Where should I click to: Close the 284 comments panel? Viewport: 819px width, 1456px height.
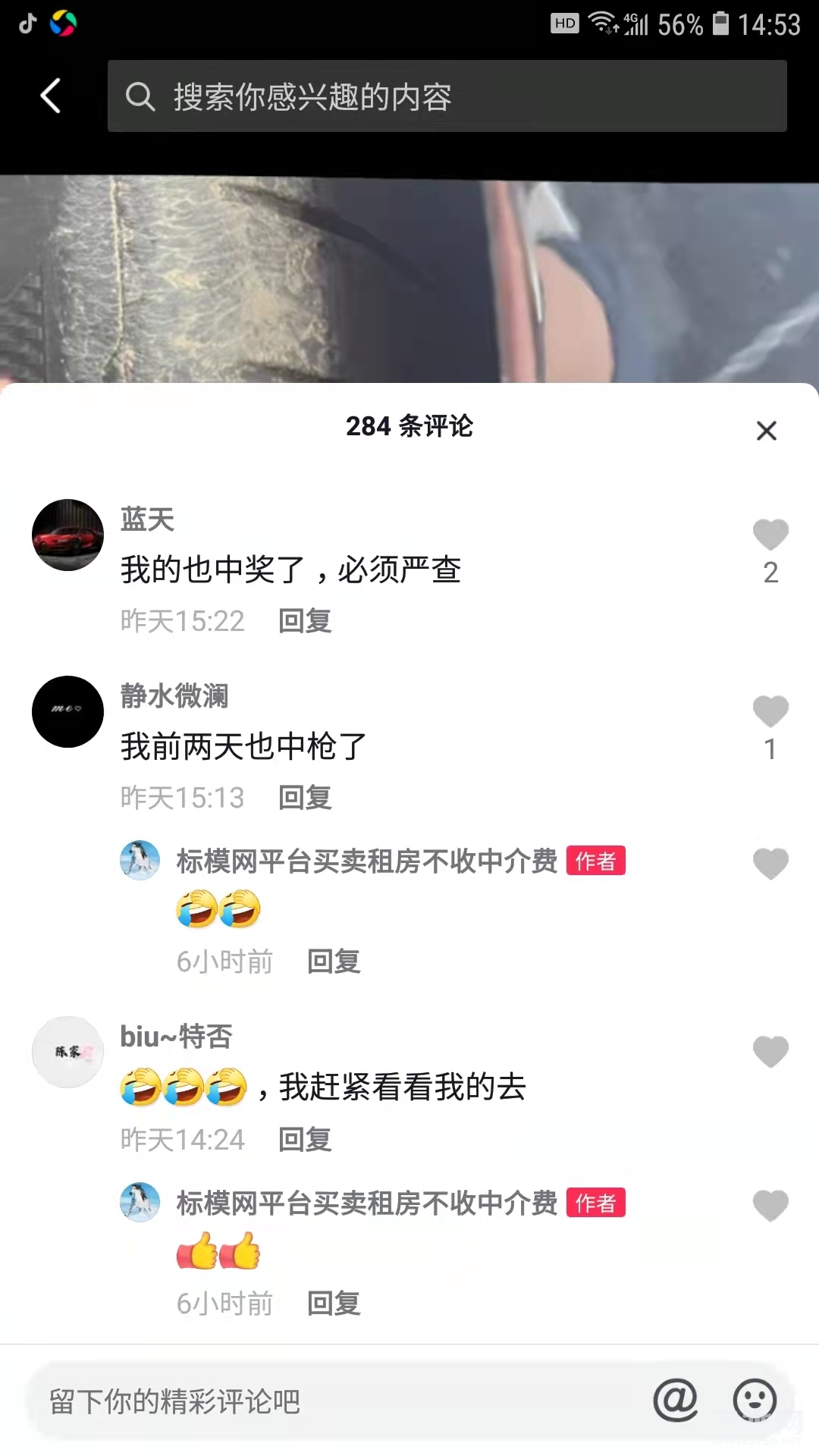click(x=766, y=431)
